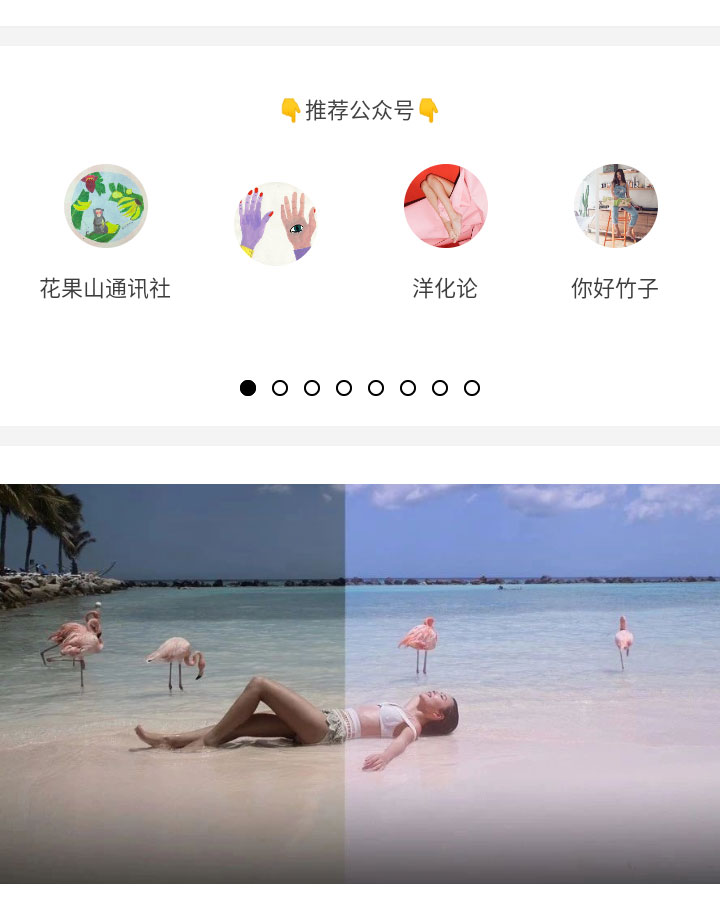Open the painted hands avatar account
Viewport: 720px width, 904px height.
[x=276, y=223]
